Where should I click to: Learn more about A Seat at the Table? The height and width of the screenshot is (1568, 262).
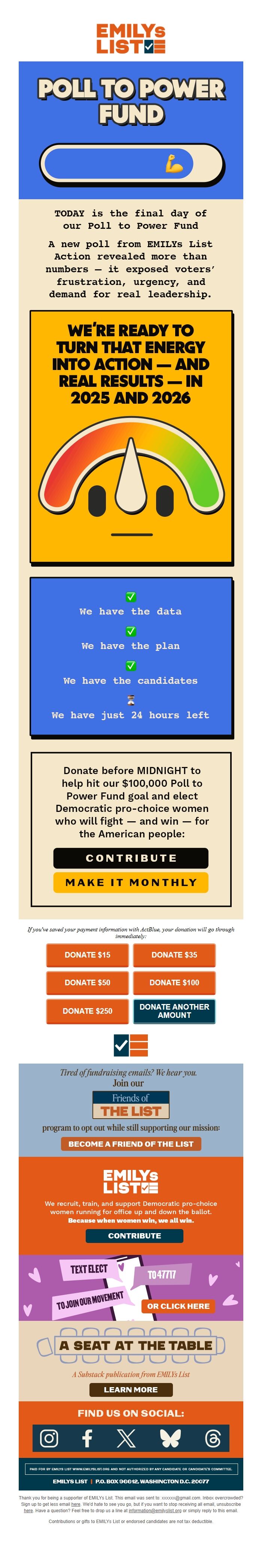(131, 1390)
